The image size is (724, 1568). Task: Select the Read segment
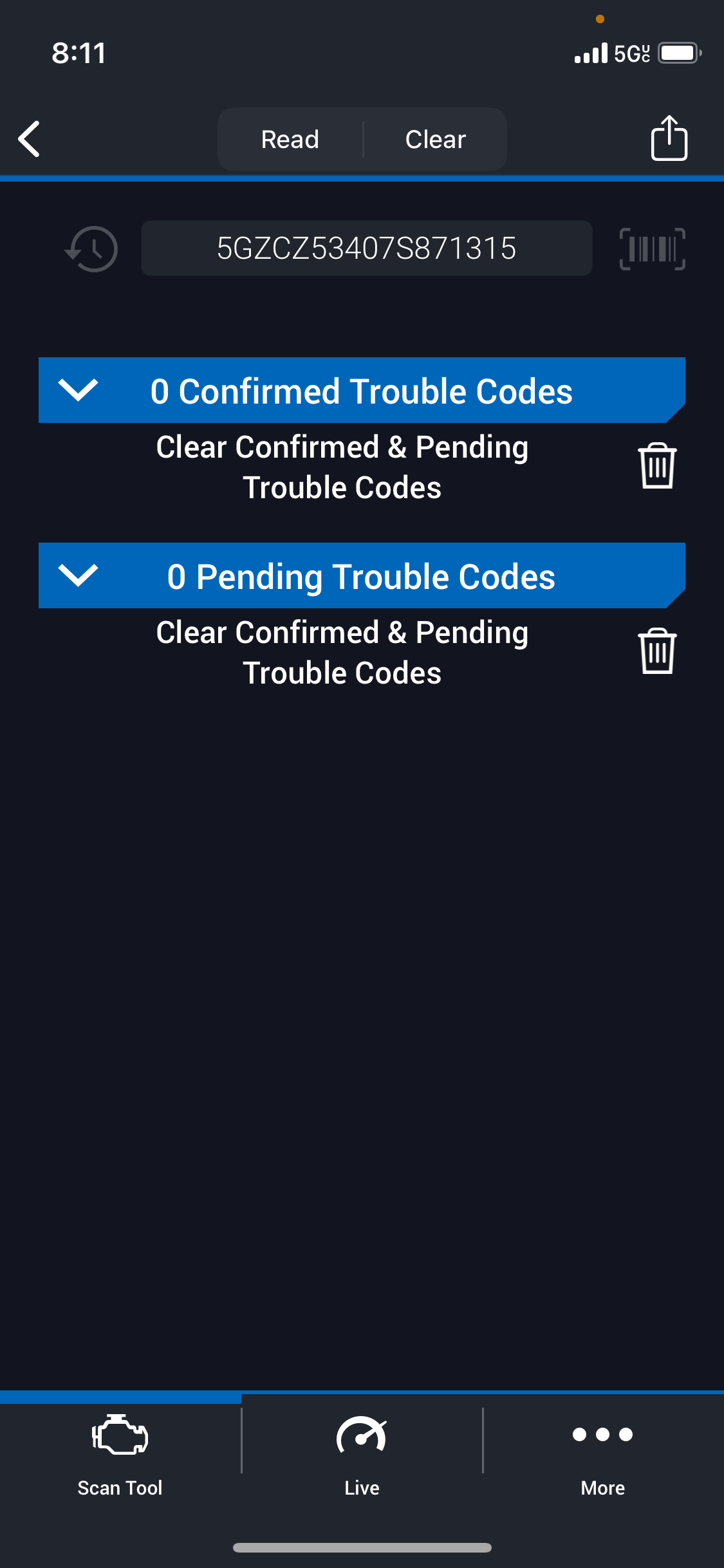[290, 139]
